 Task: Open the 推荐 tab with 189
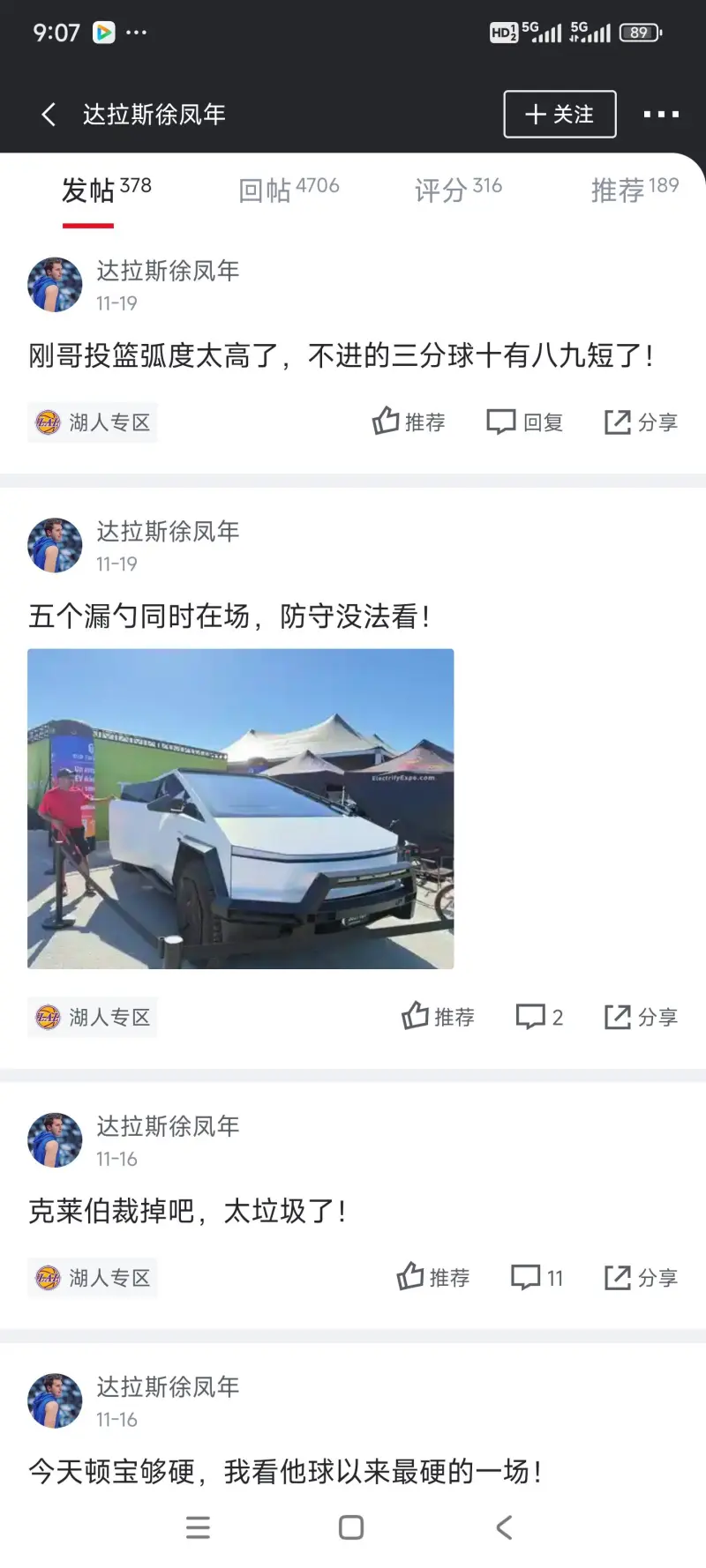(x=635, y=189)
